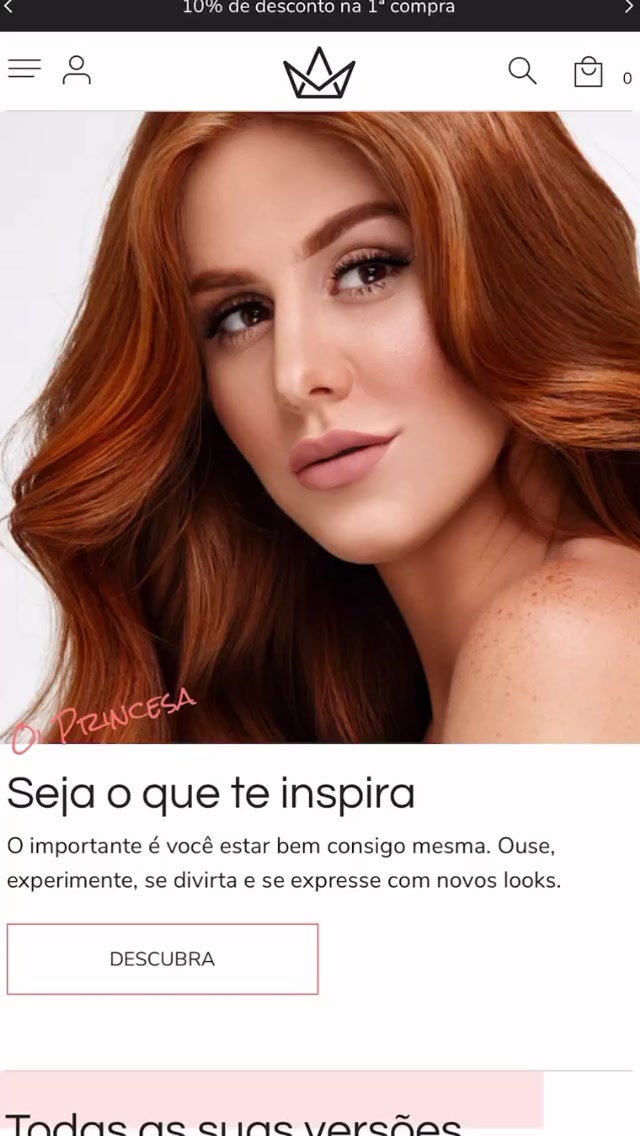This screenshot has height=1136, width=640.
Task: Show previous promo announcement with left arrow
Action: pyautogui.click(x=9, y=8)
